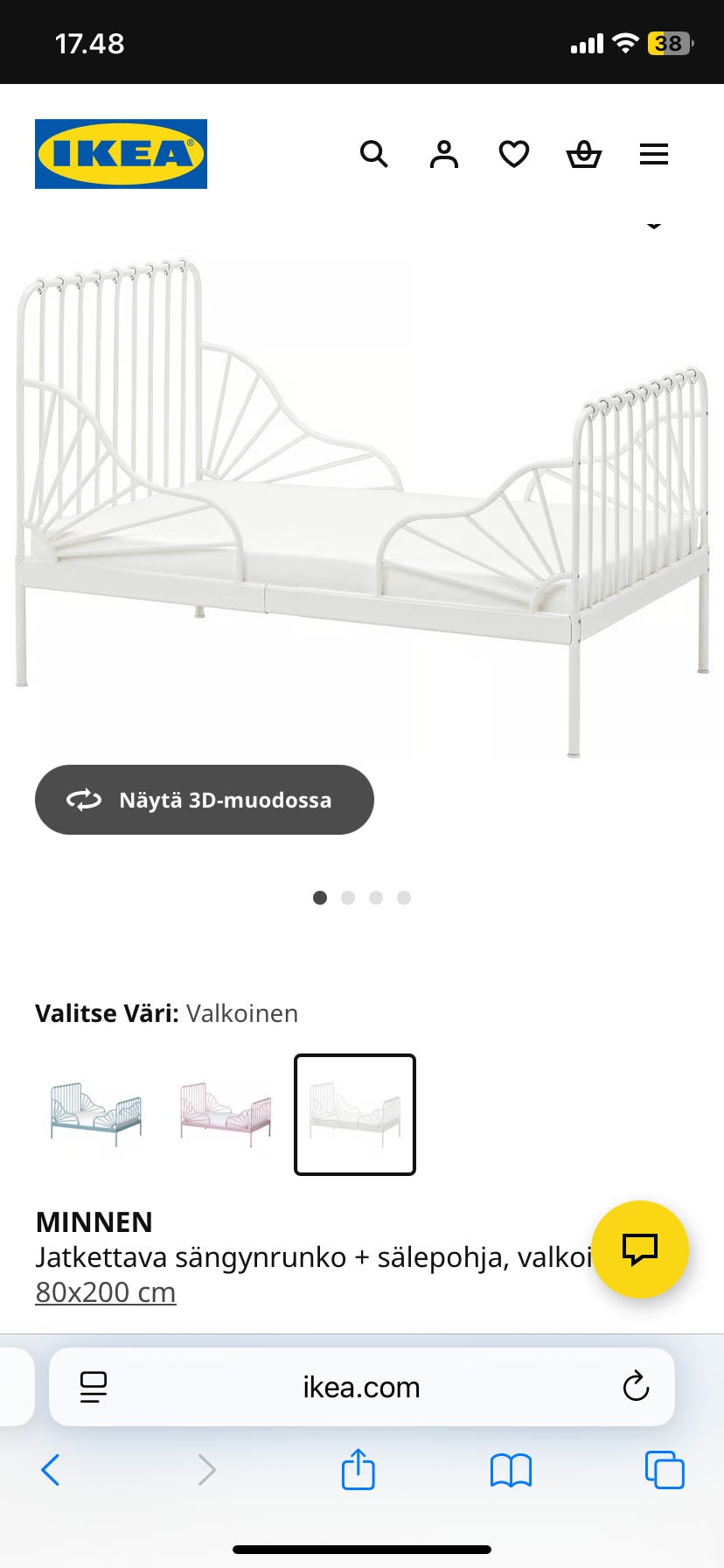Select the blue bed color
Viewport: 724px width, 1568px height.
click(96, 1114)
